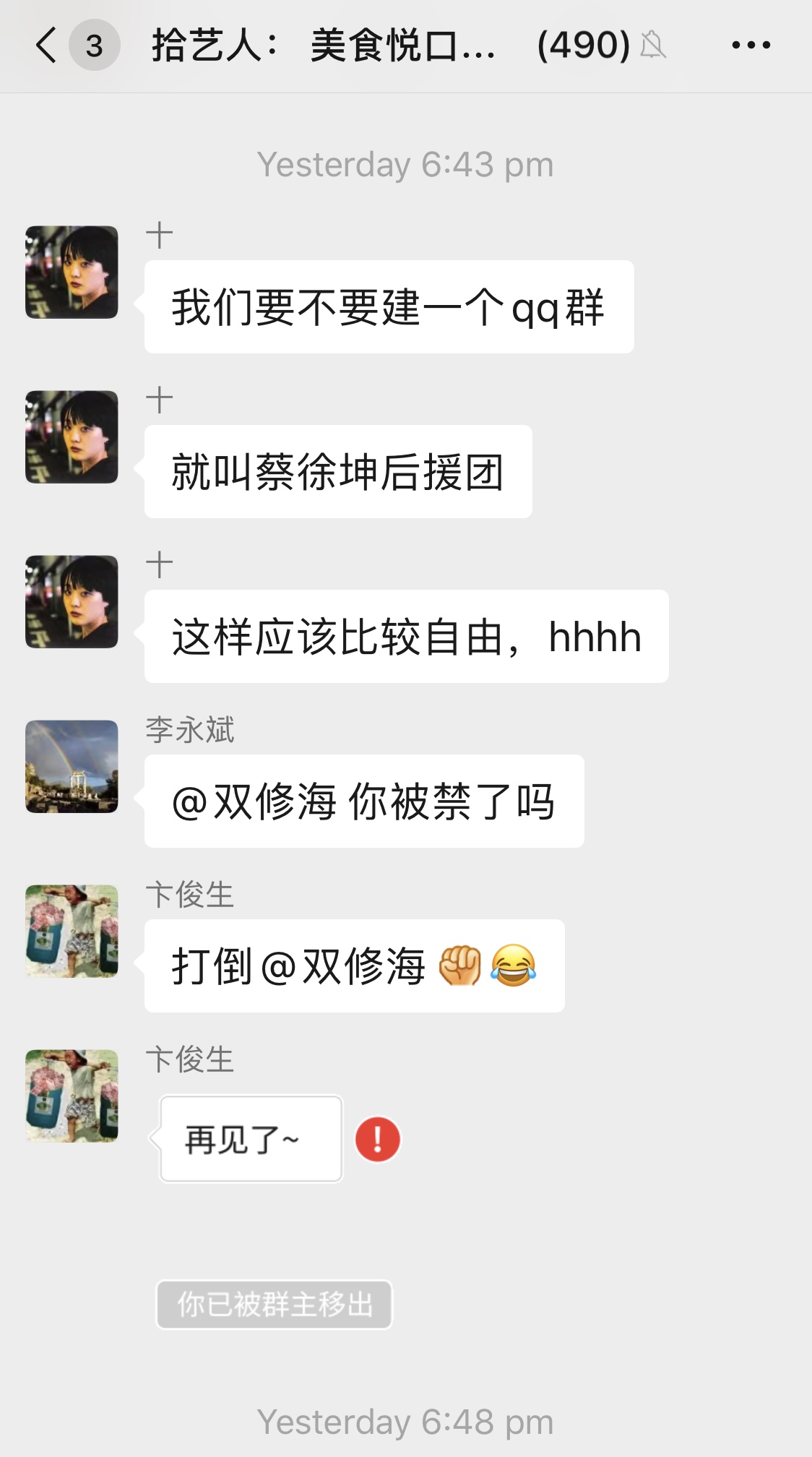Open 李永斌's profile avatar
Image resolution: width=812 pixels, height=1457 pixels.
(x=72, y=766)
